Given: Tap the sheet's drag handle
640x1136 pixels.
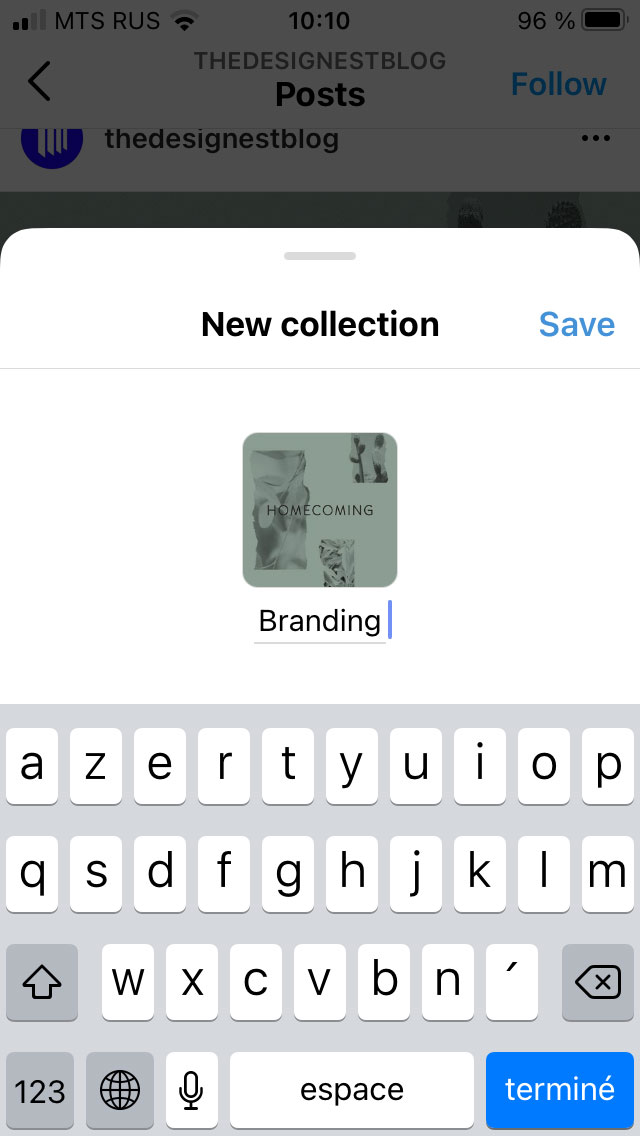Looking at the screenshot, I should [320, 256].
